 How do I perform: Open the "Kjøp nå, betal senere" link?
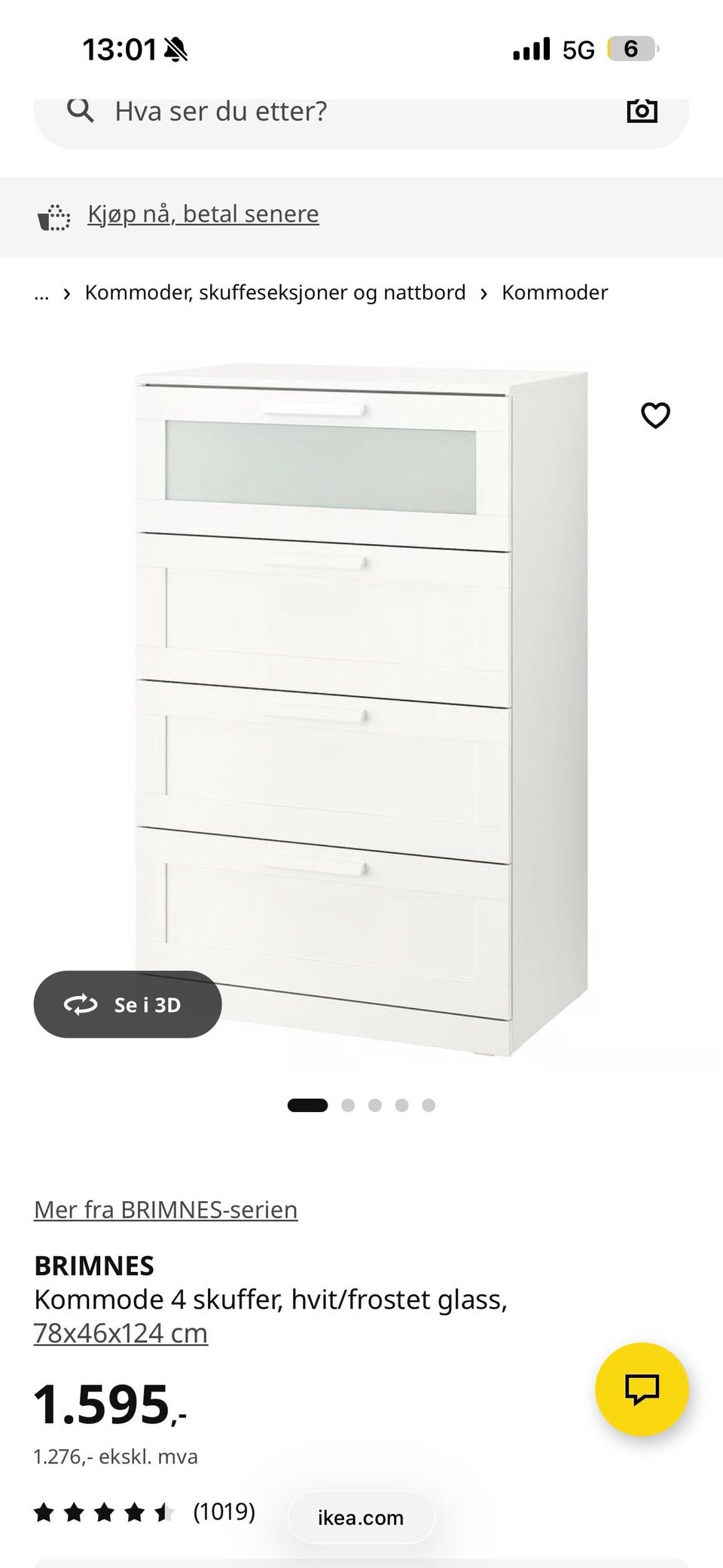point(203,215)
